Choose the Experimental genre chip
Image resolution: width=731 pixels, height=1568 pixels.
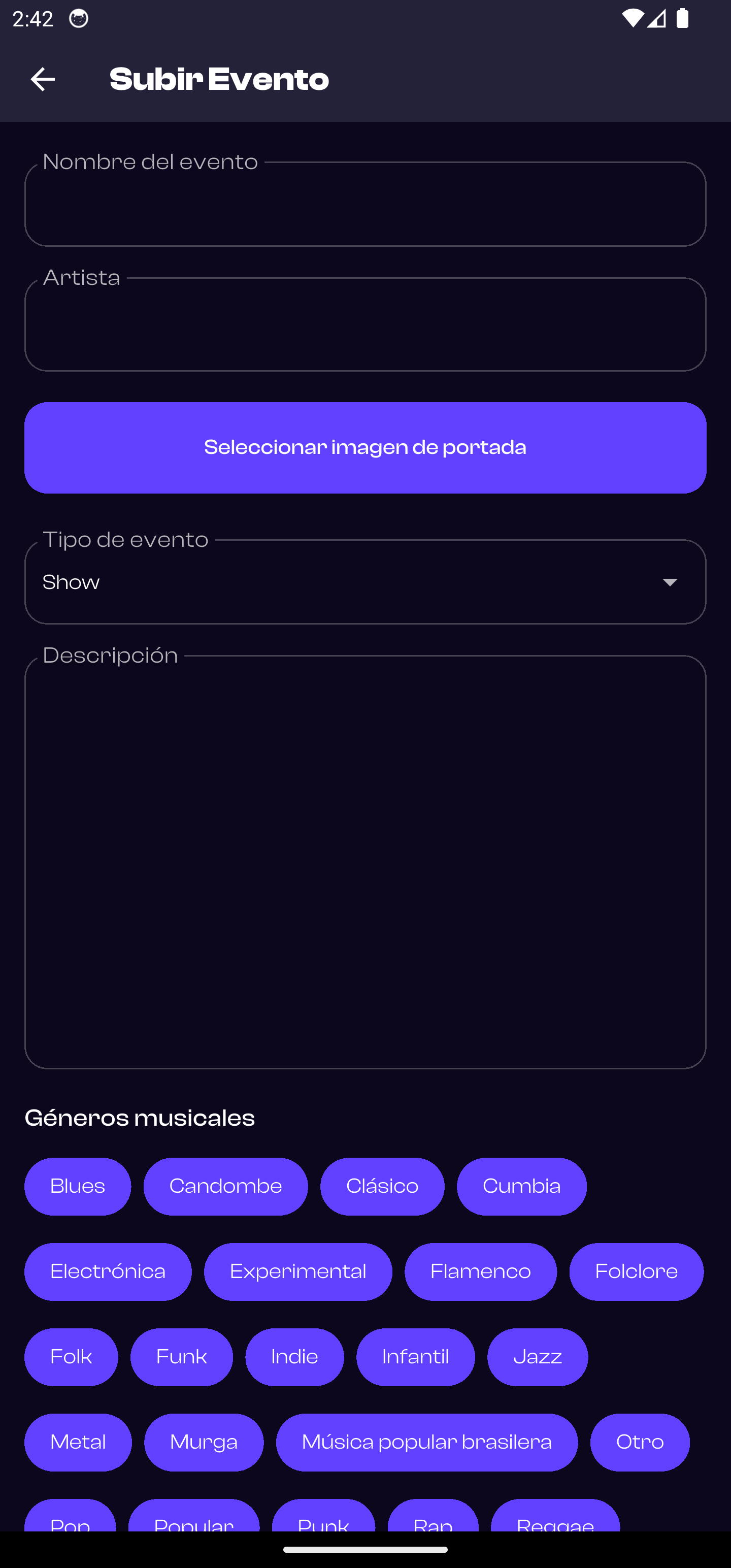coord(297,1271)
